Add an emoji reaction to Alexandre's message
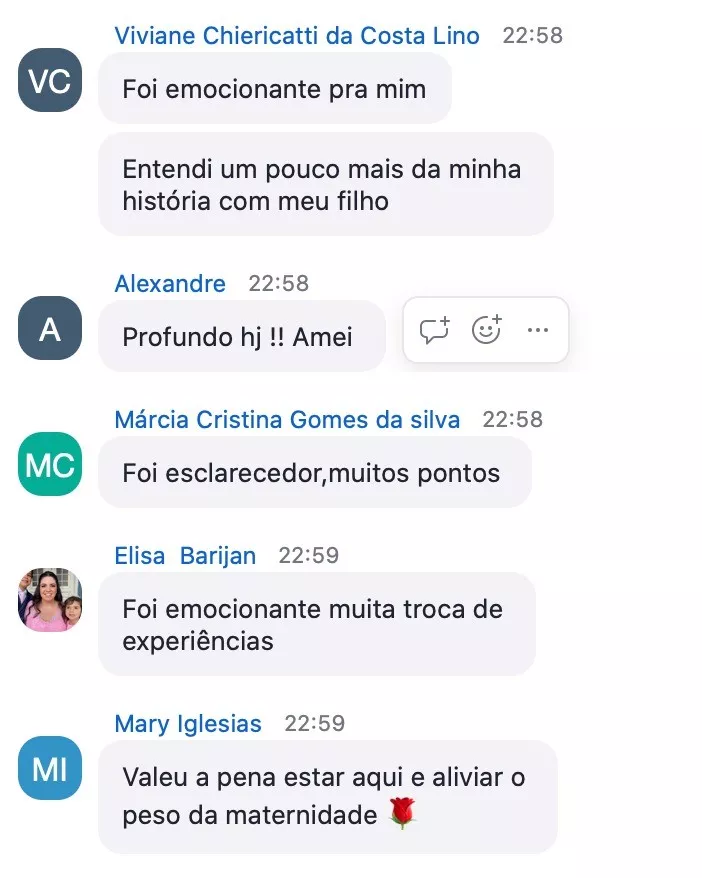The width and height of the screenshot is (702, 878). (x=486, y=330)
